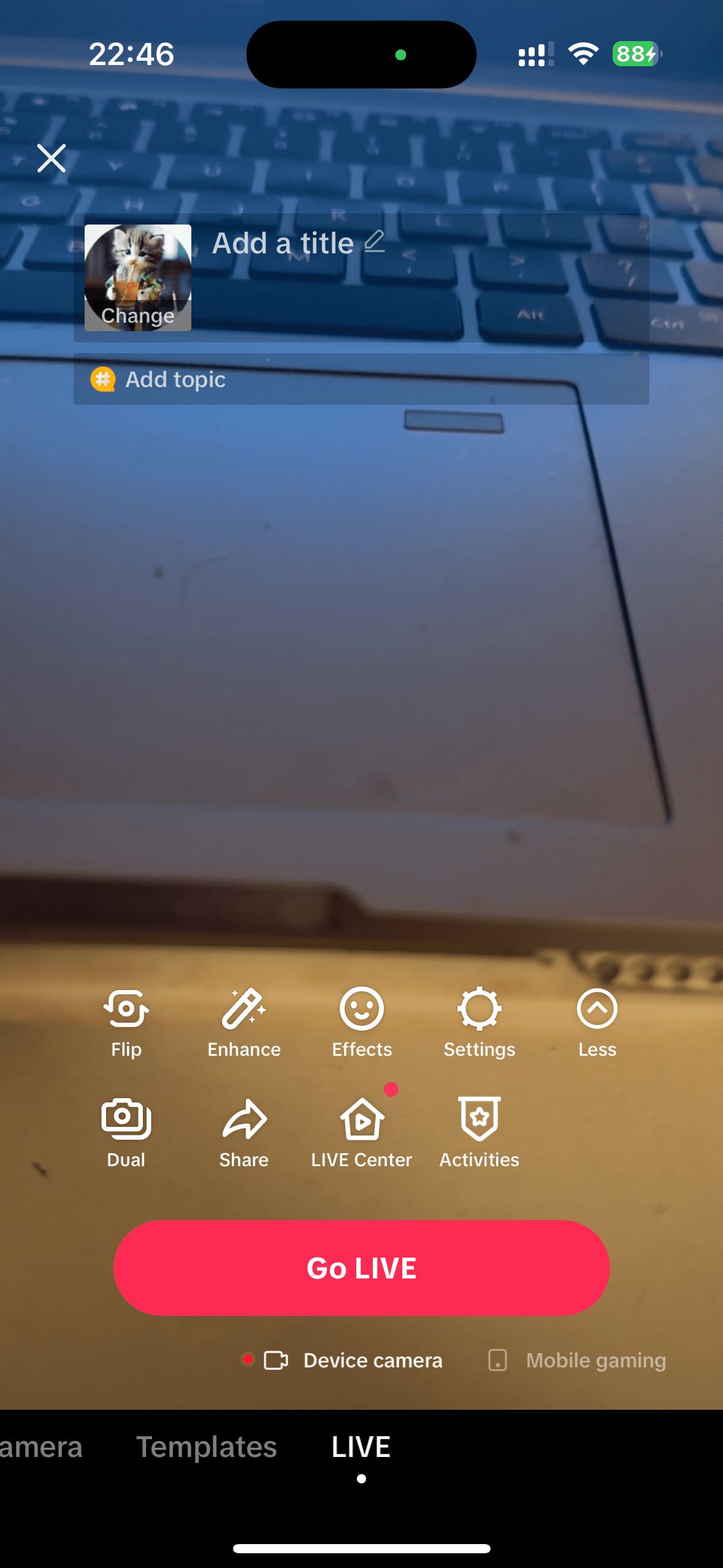Open Enhance beauty options
This screenshot has width=723, height=1568.
[x=243, y=1021]
